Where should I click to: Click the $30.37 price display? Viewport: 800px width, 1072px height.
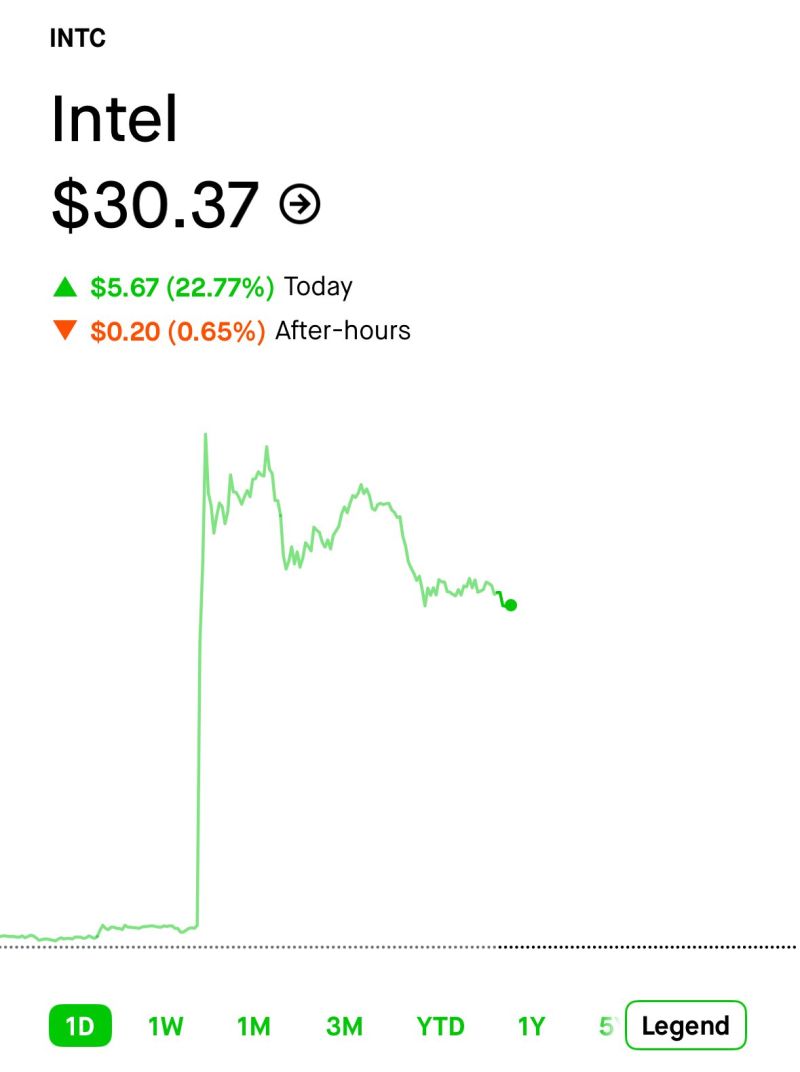(x=155, y=206)
